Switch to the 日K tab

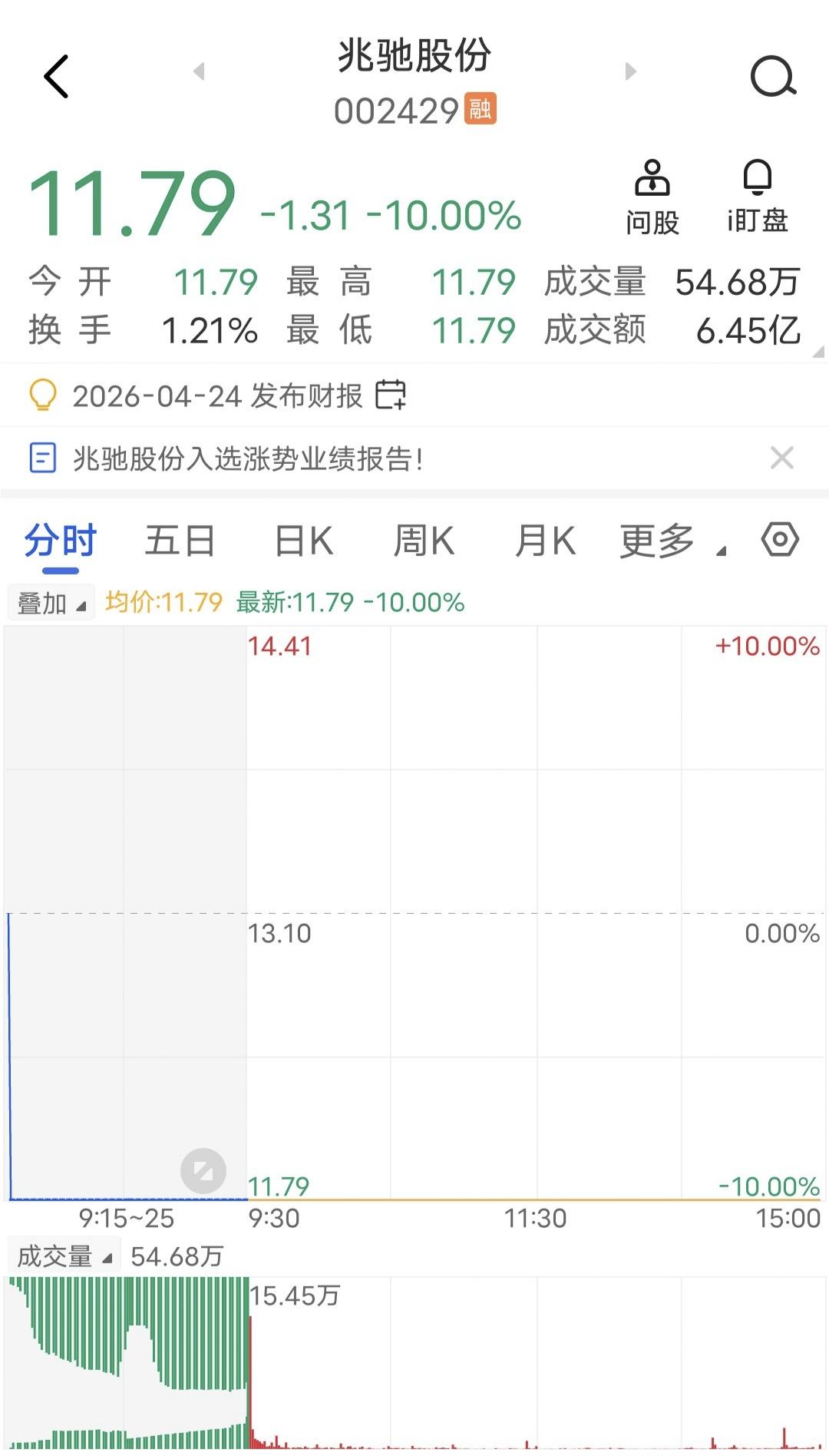[x=302, y=539]
